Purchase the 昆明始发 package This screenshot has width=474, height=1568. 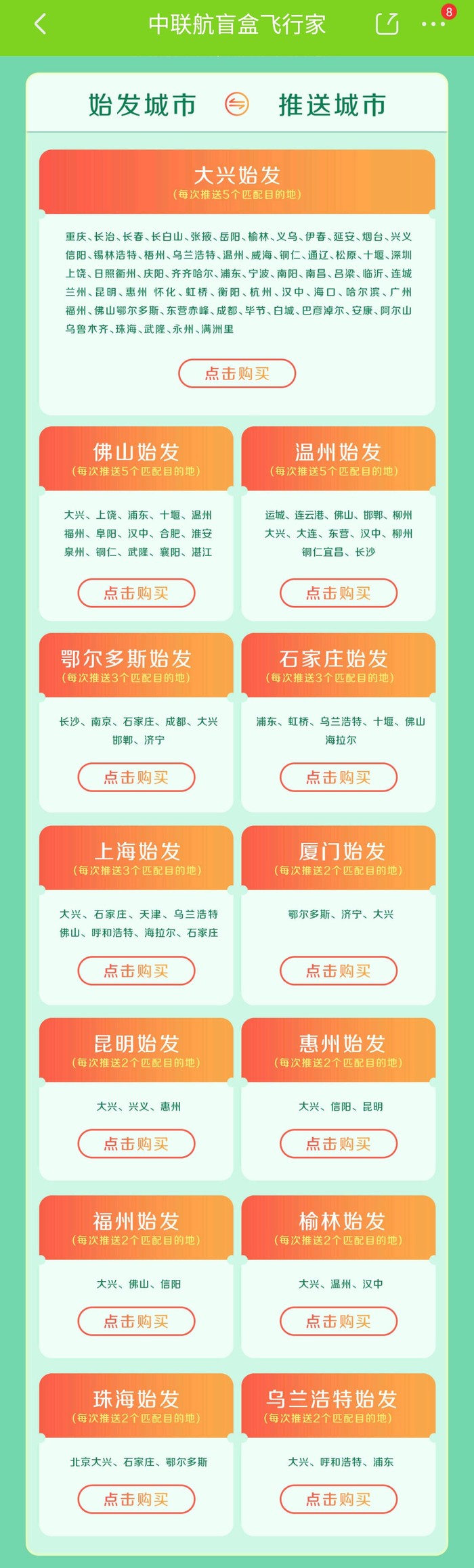tap(136, 1144)
